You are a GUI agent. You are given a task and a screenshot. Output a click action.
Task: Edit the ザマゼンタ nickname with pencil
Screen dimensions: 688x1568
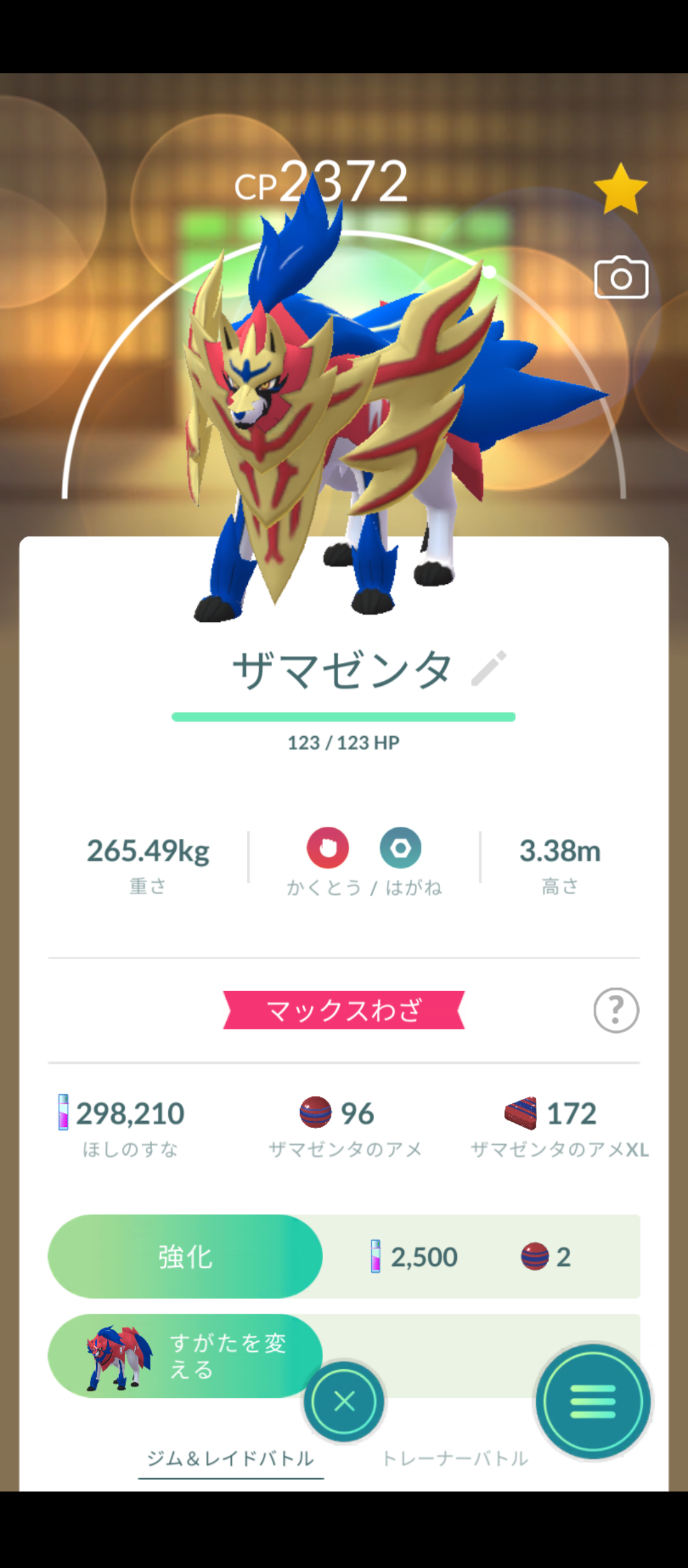[489, 669]
